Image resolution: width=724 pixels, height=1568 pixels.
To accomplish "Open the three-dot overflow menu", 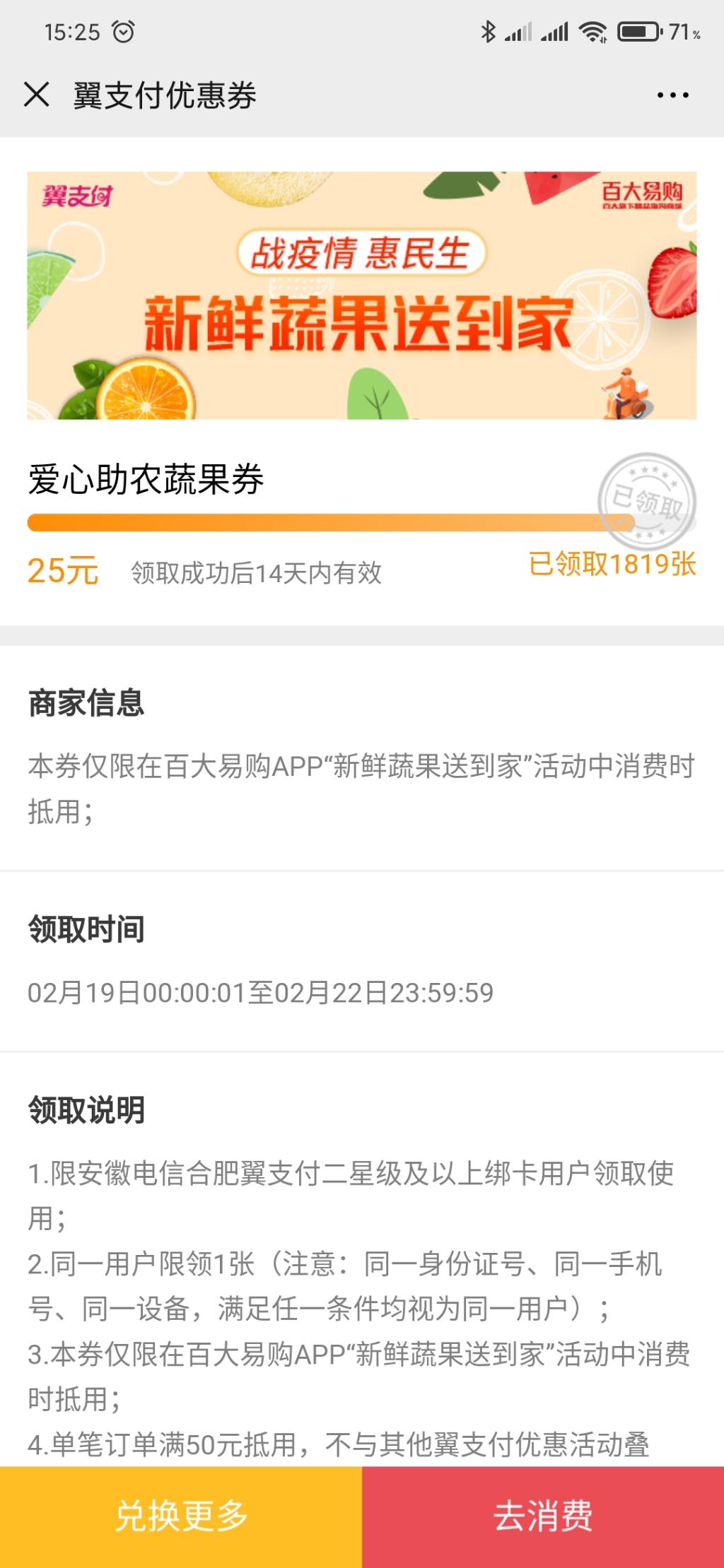I will [672, 95].
